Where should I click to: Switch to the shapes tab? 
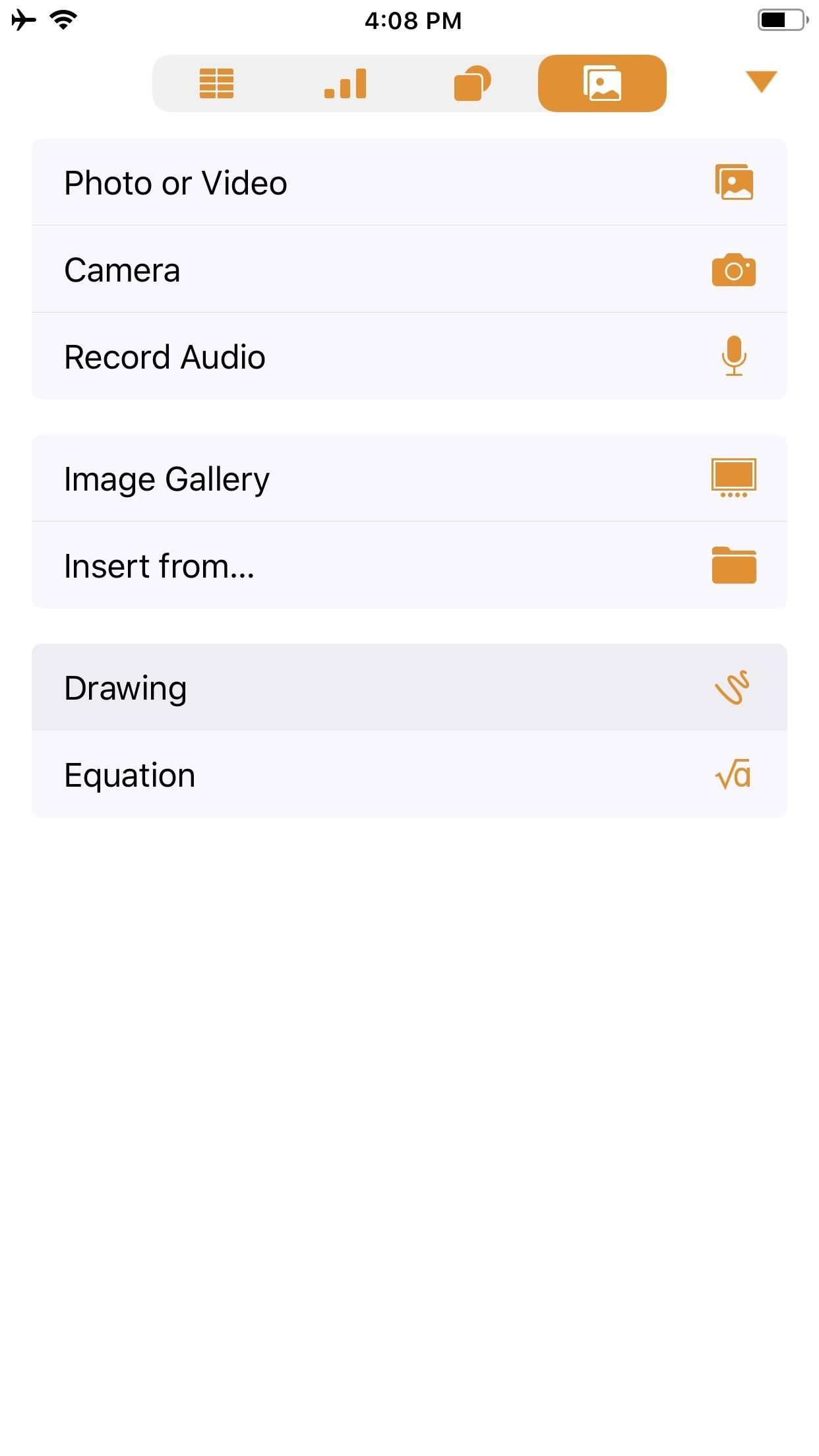pos(473,84)
